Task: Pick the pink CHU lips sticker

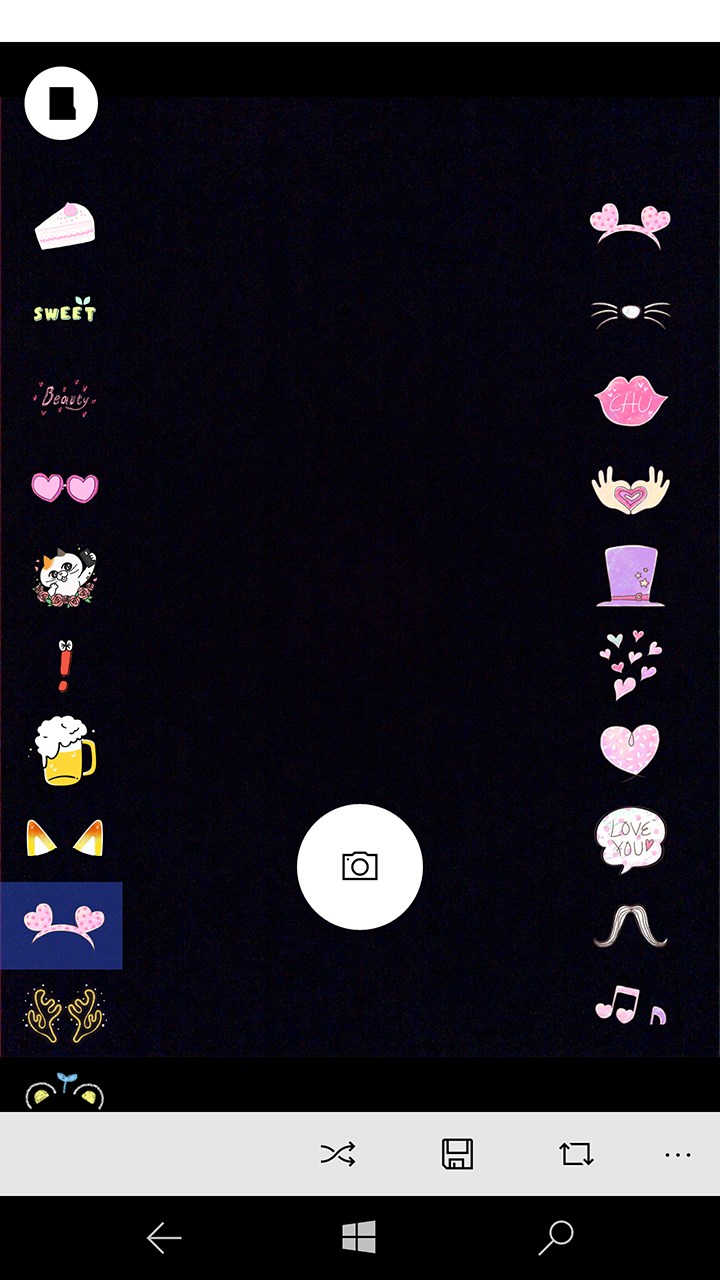Action: pyautogui.click(x=630, y=400)
